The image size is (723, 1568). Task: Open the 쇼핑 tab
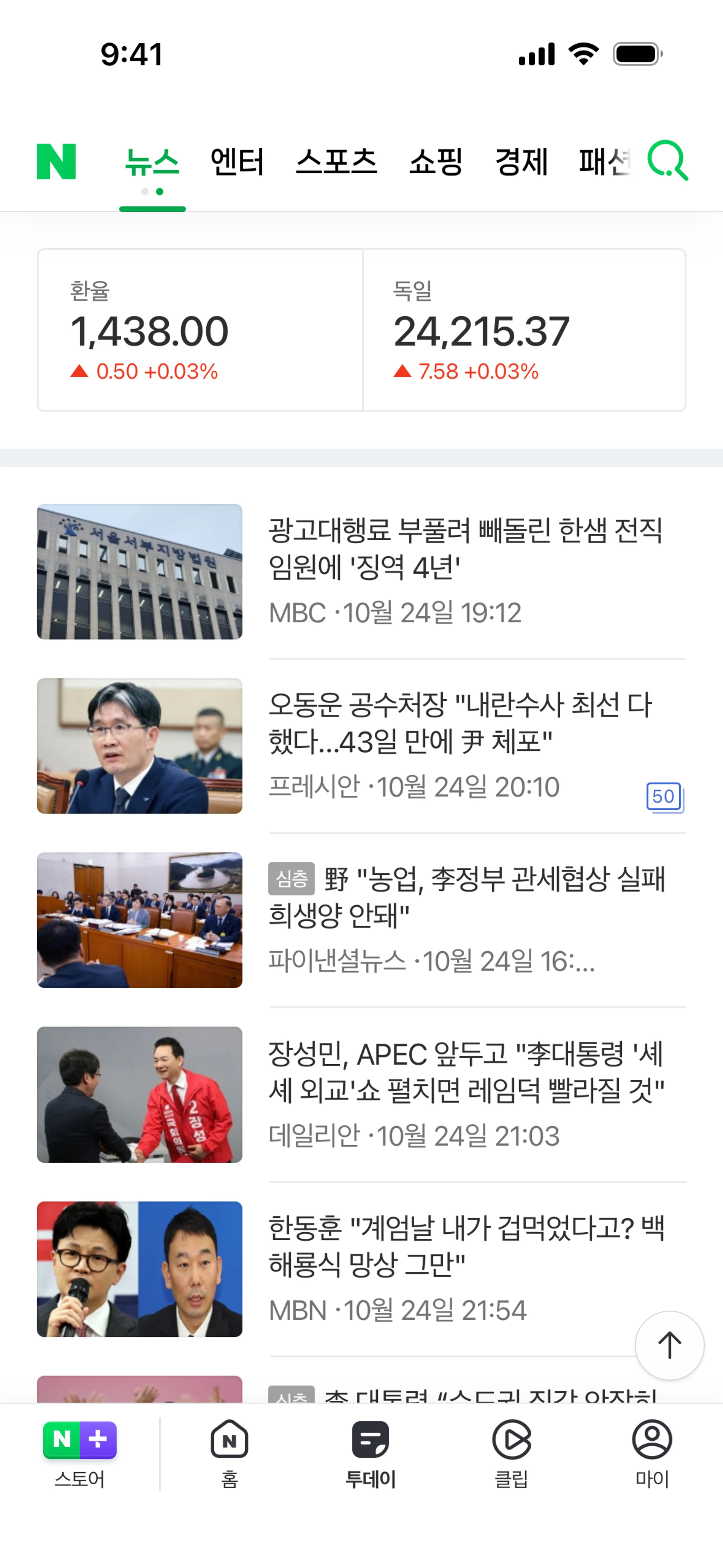pos(436,162)
